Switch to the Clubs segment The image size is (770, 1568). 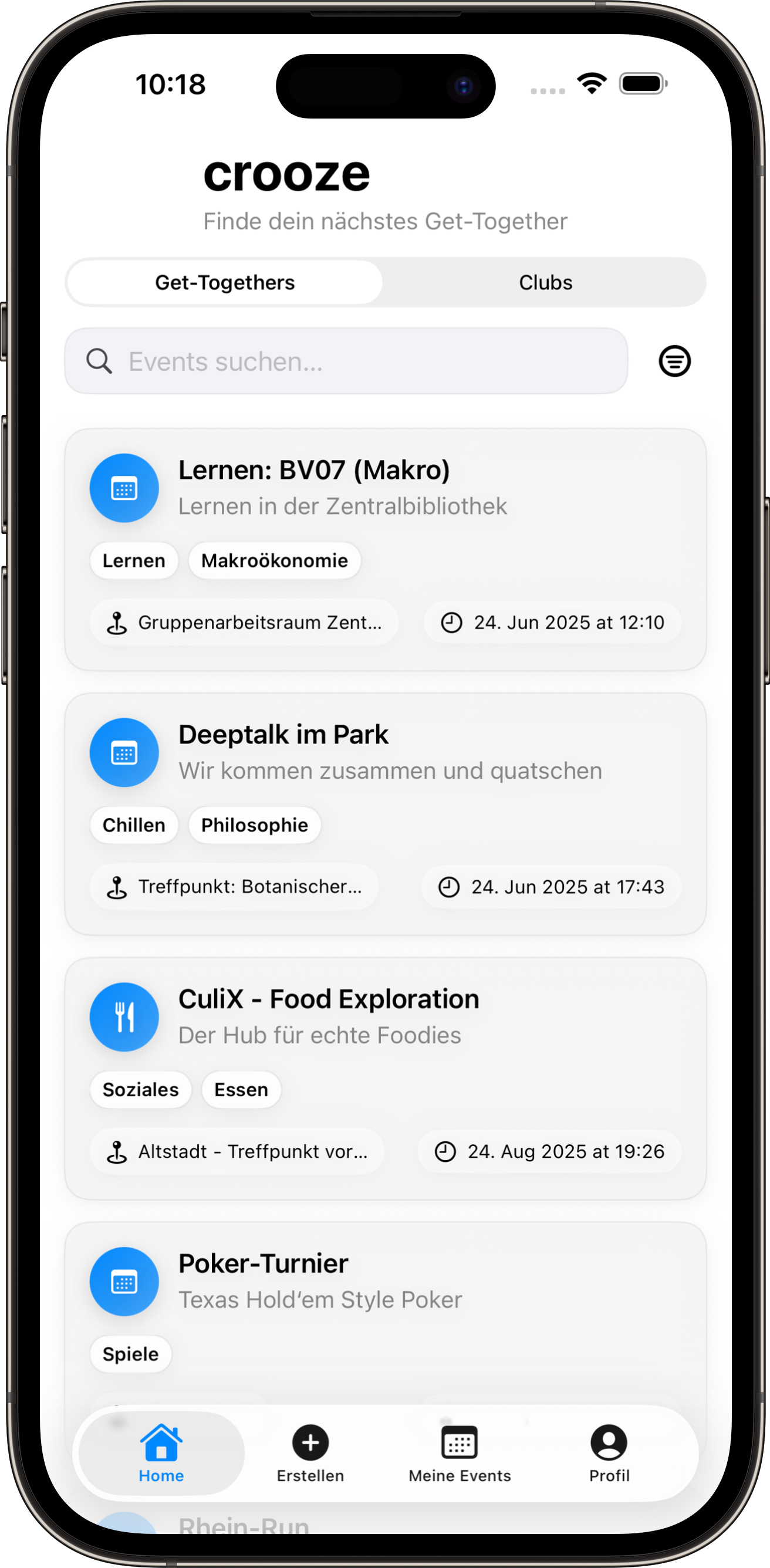pyautogui.click(x=545, y=282)
